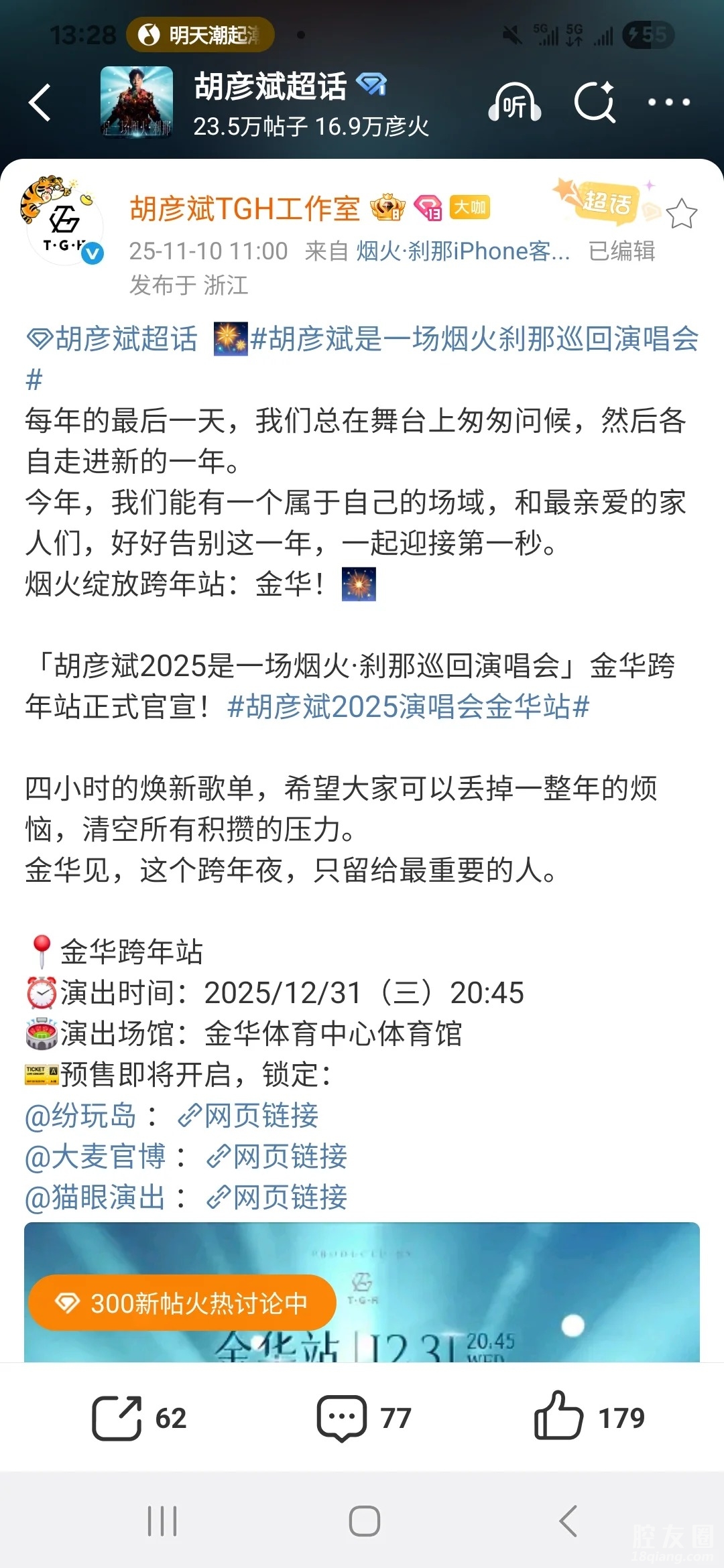Open the 烟火·刹那iPhone客户端 source link
This screenshot has width=724, height=1568.
tap(463, 251)
